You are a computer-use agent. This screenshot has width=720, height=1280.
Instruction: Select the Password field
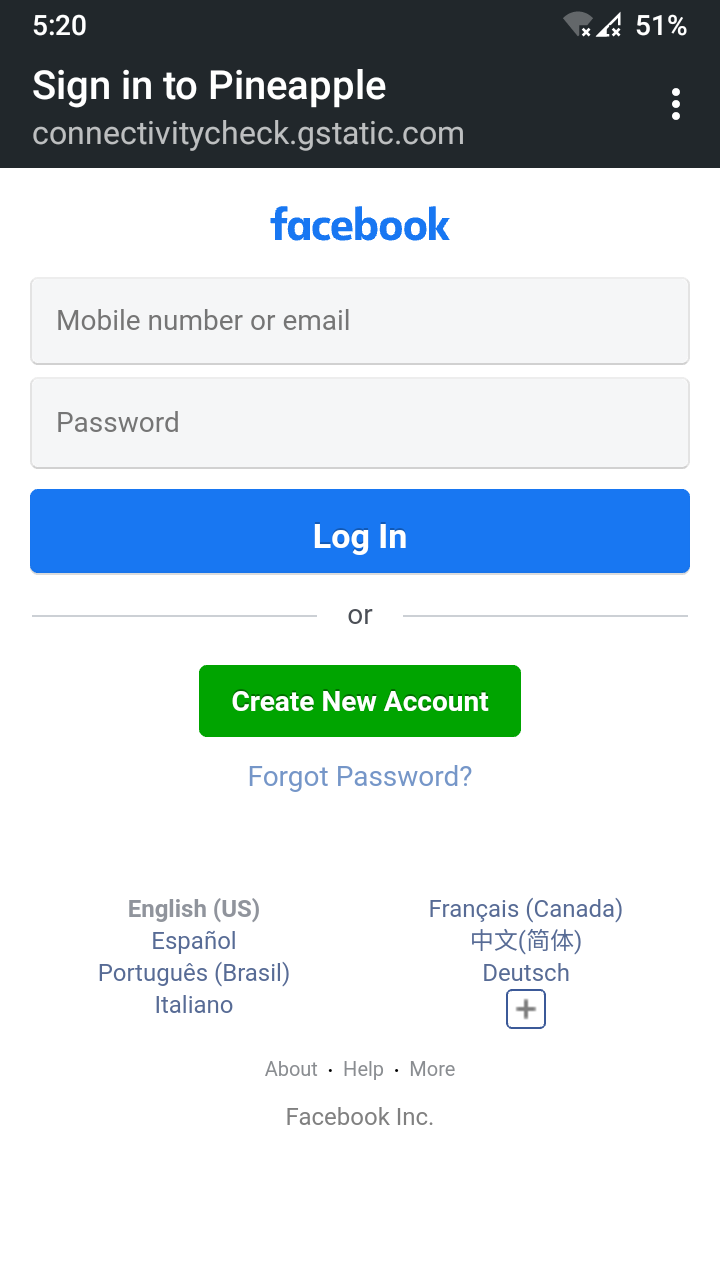point(360,423)
